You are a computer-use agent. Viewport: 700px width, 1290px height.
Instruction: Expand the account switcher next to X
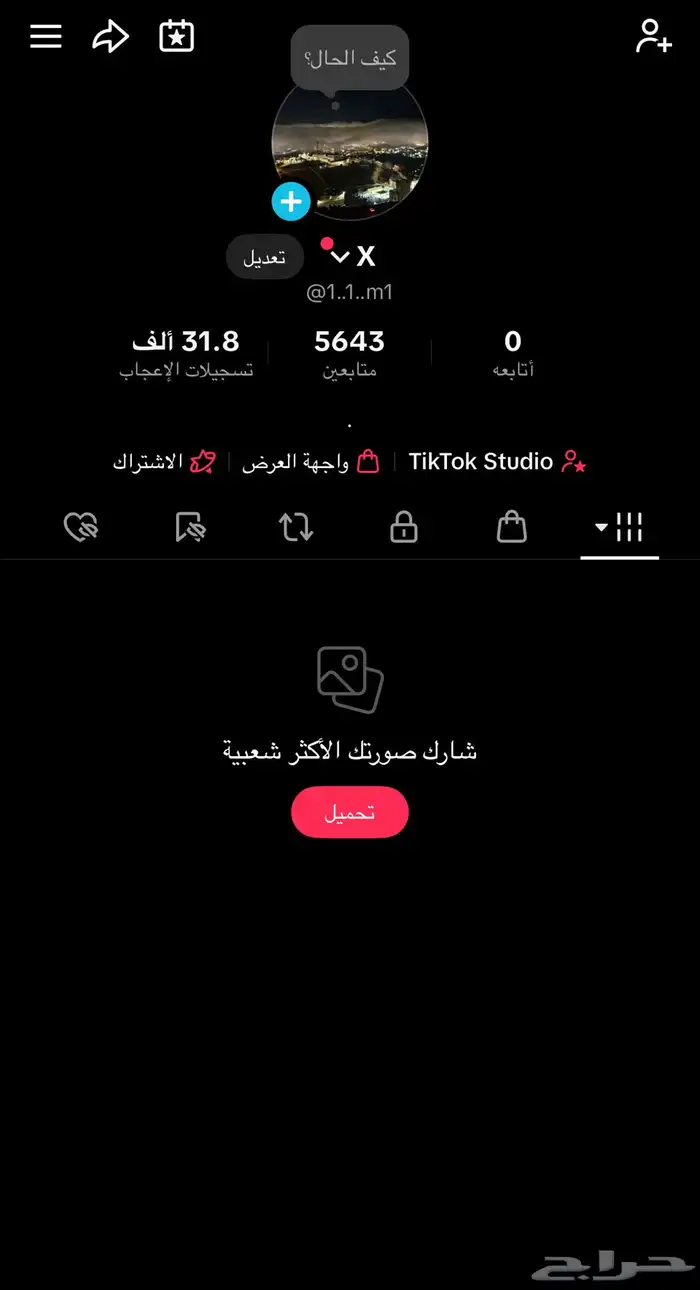tap(340, 257)
